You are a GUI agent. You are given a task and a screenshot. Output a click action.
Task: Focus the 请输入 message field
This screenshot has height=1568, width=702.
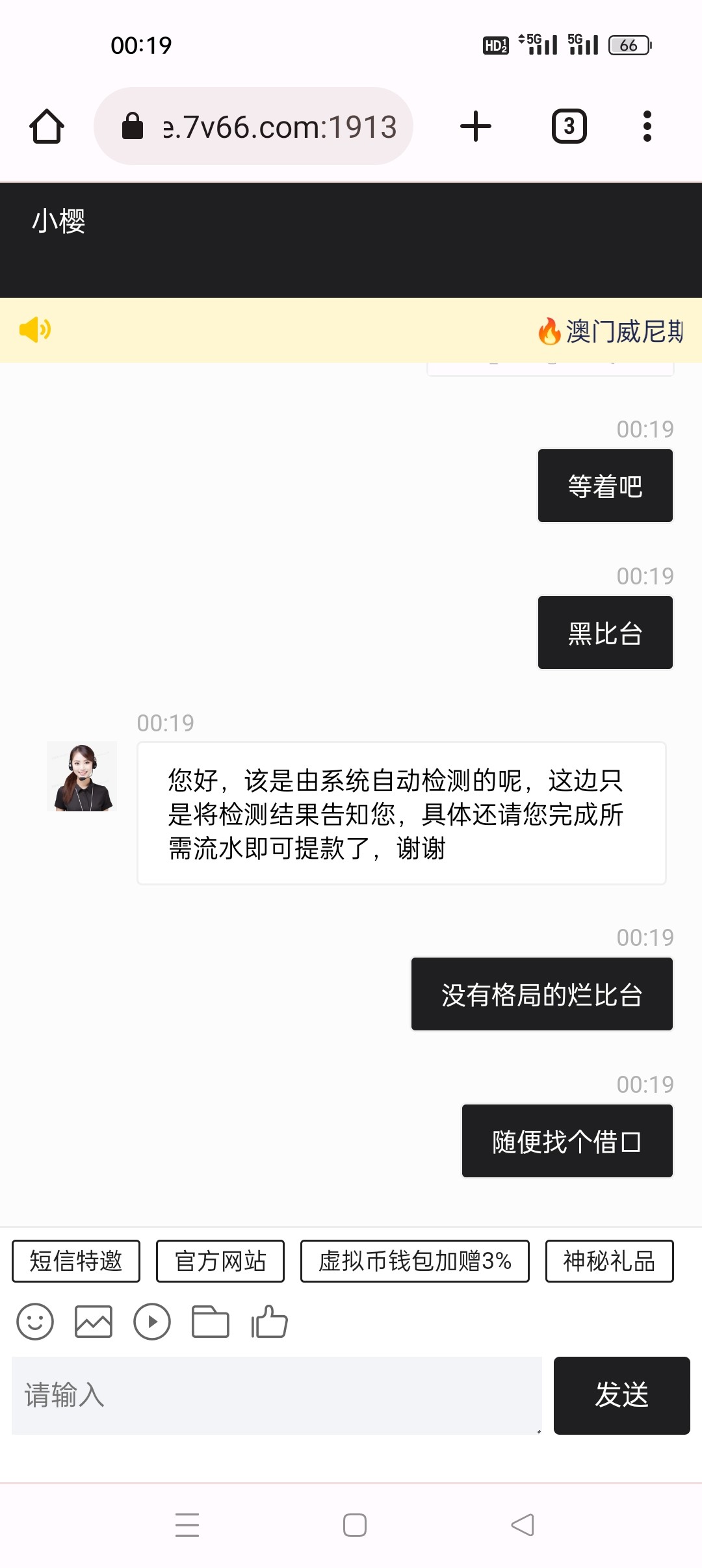(276, 1395)
